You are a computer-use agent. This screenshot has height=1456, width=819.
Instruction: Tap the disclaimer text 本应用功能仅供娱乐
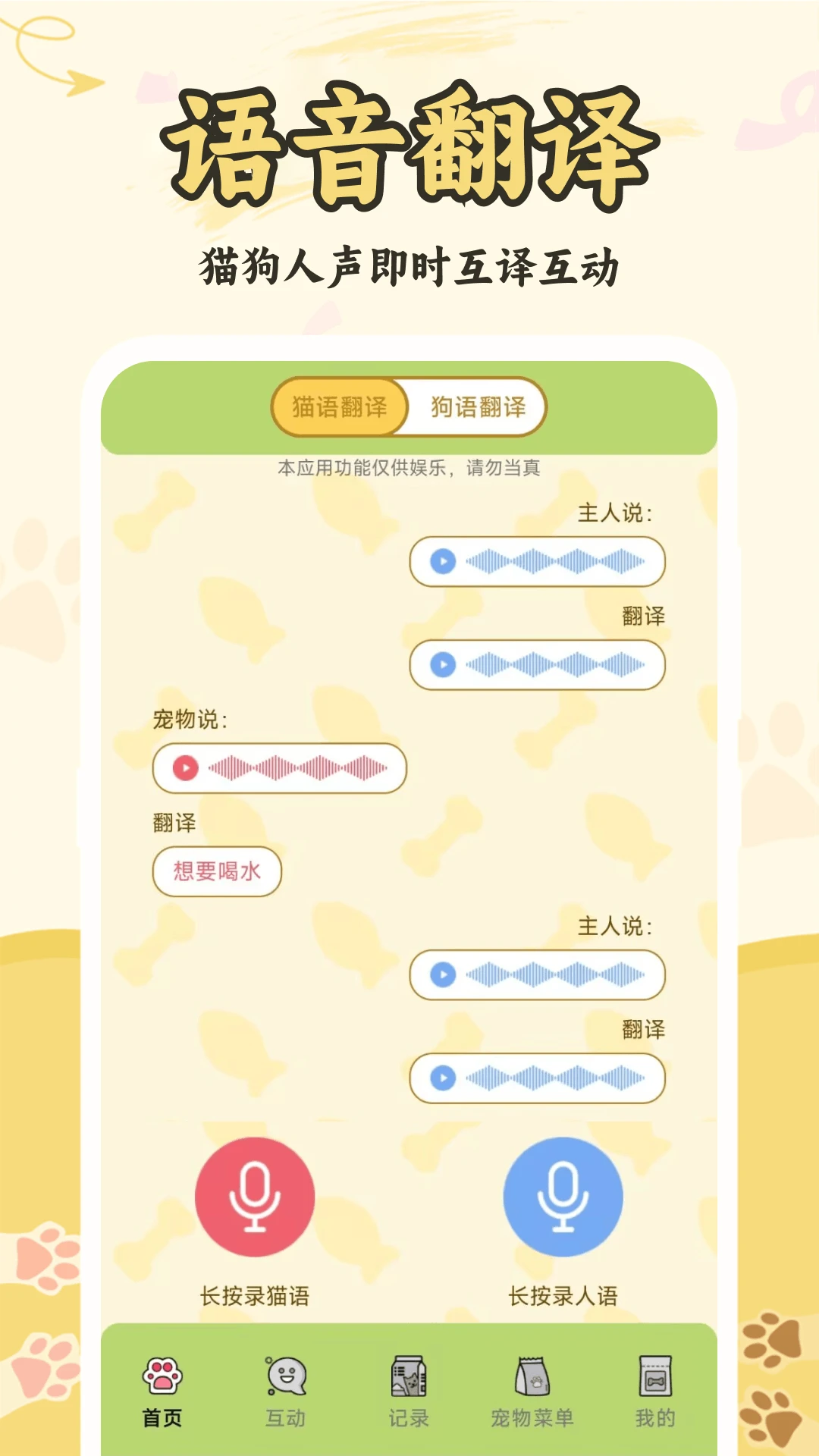click(409, 468)
